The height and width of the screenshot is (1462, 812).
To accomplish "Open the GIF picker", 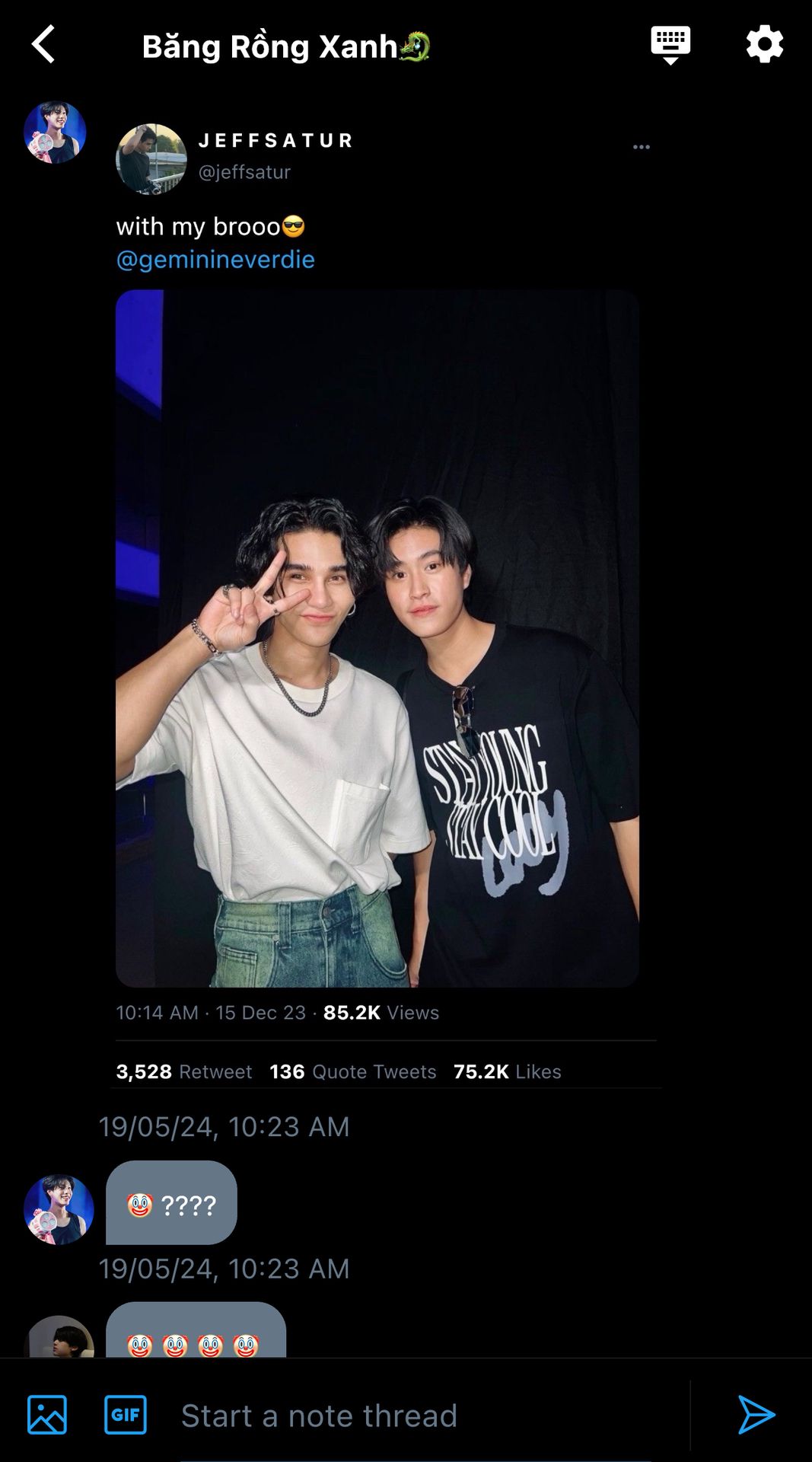I will point(126,1415).
